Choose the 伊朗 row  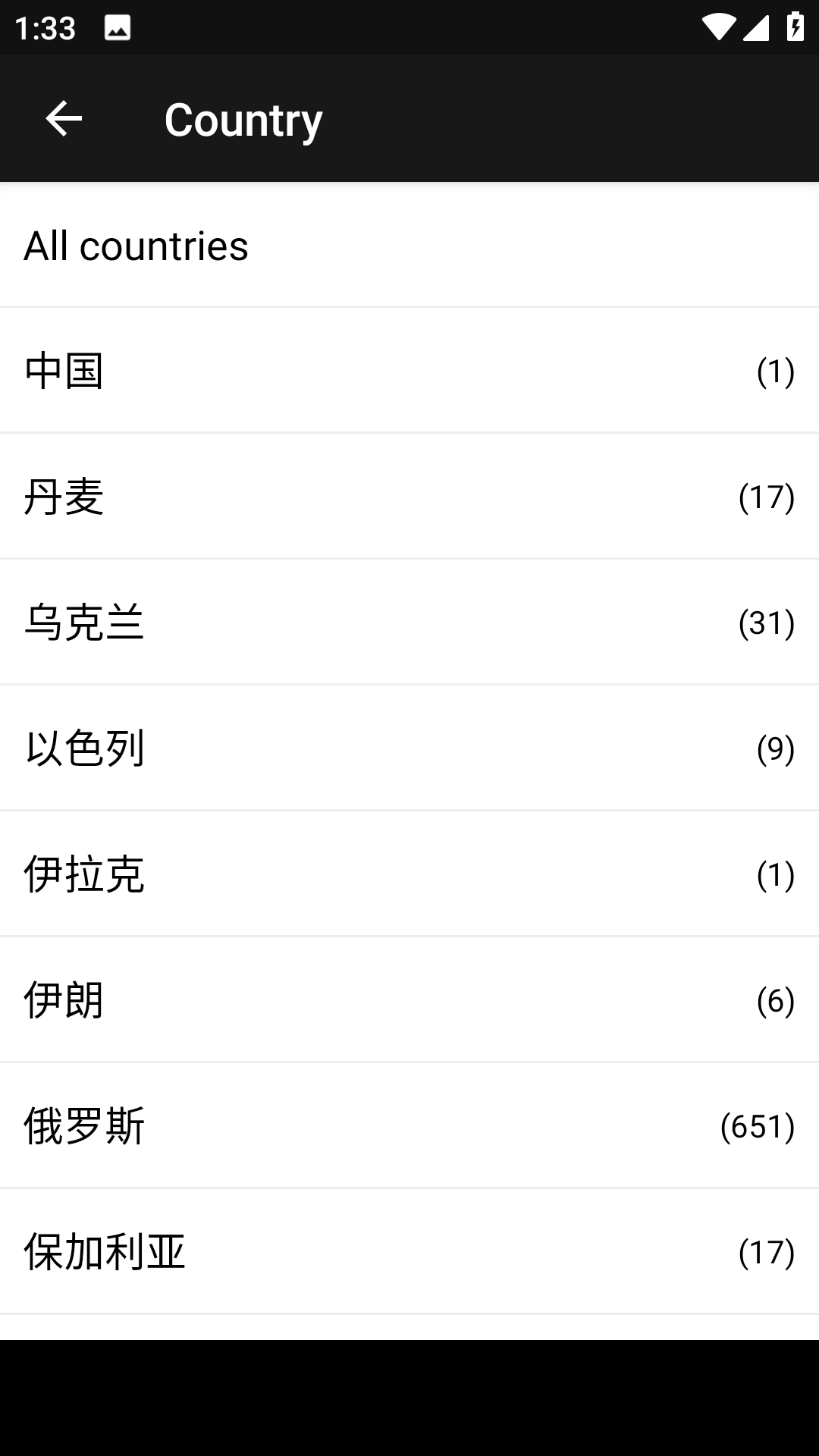coord(409,1000)
